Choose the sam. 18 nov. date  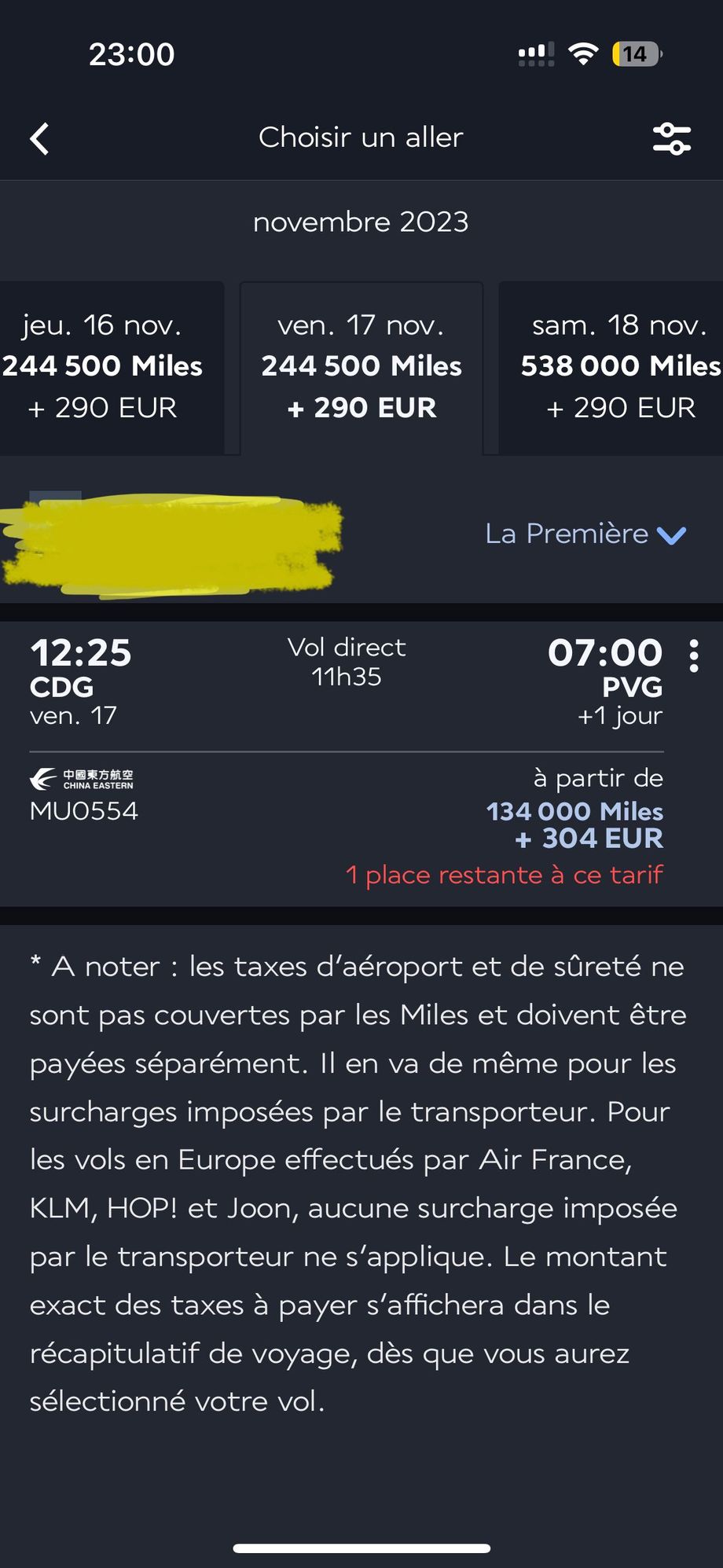(x=617, y=367)
